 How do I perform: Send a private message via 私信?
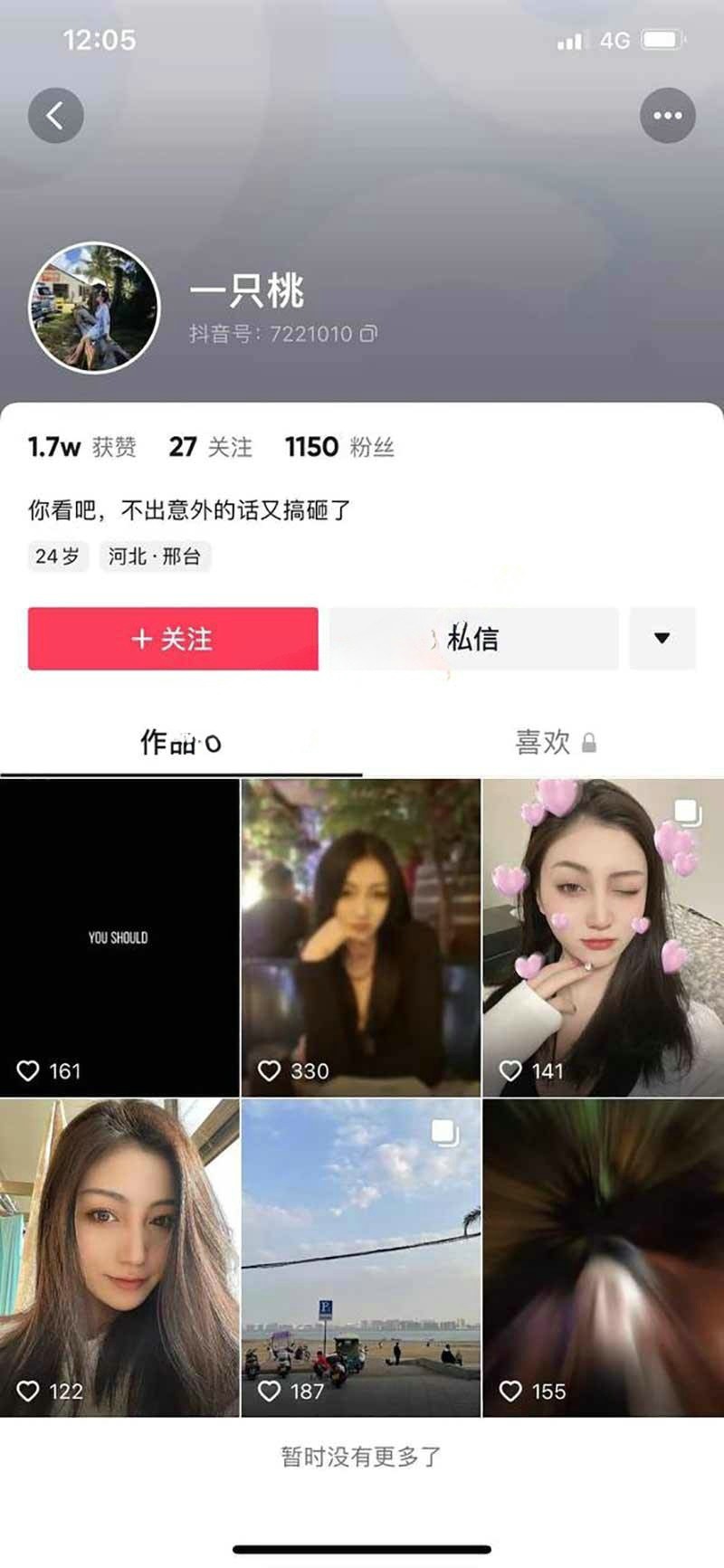[473, 639]
